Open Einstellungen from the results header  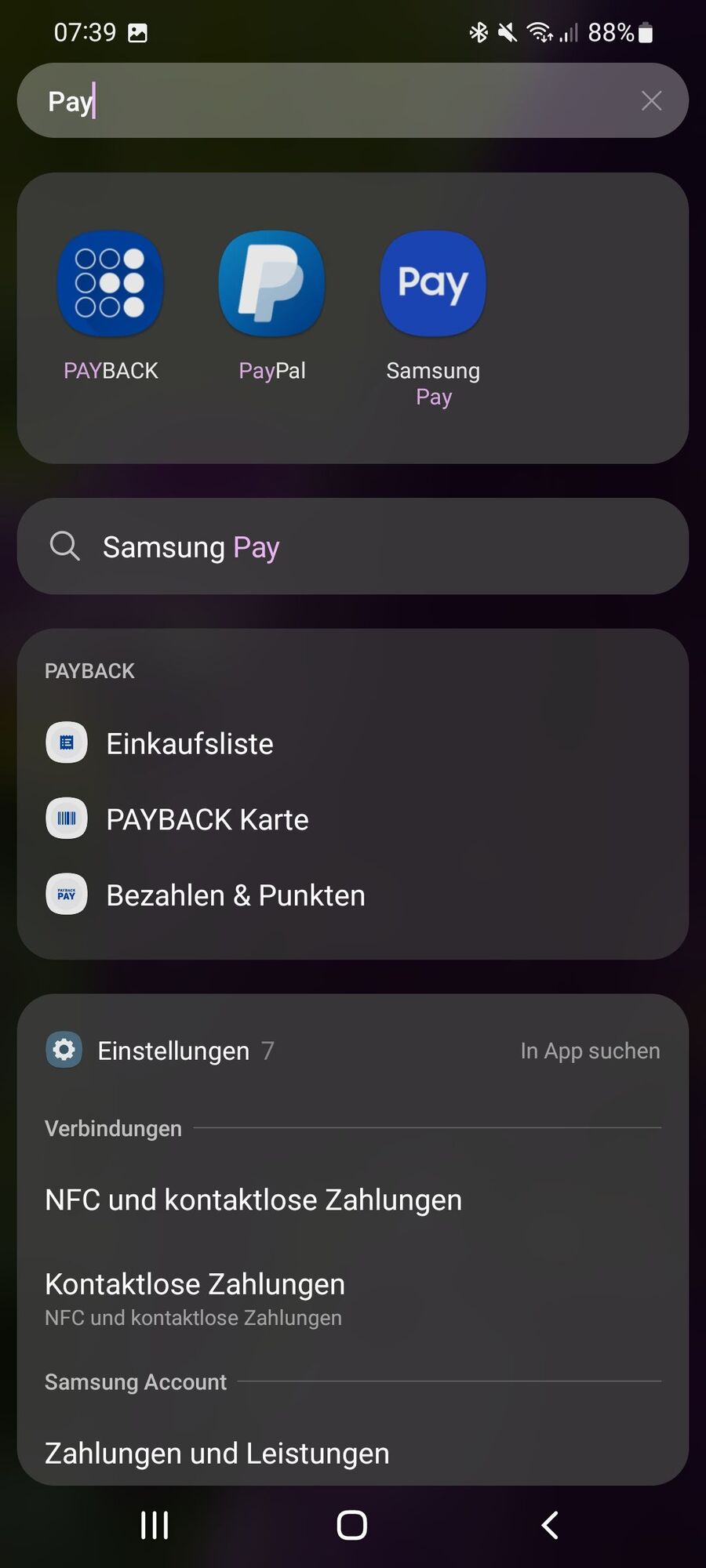click(173, 1051)
